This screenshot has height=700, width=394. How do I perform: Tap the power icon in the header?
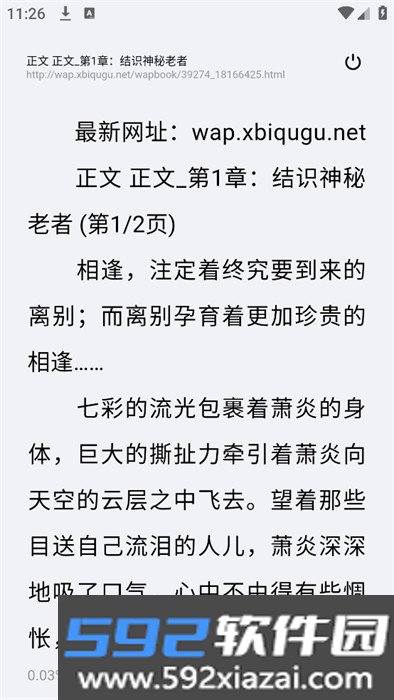(x=353, y=62)
